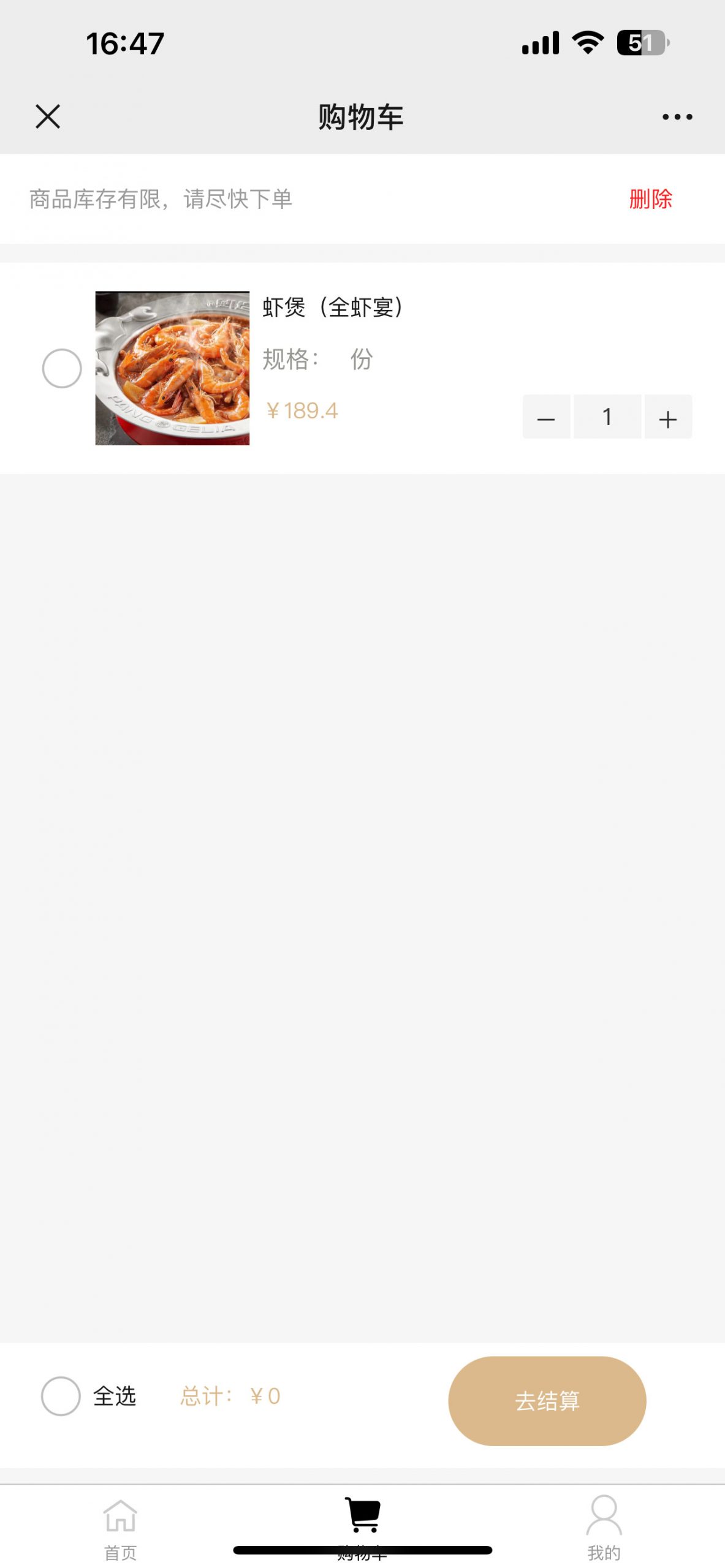This screenshot has width=725, height=1568.
Task: Tap 去结算 to check out
Action: click(x=547, y=1401)
